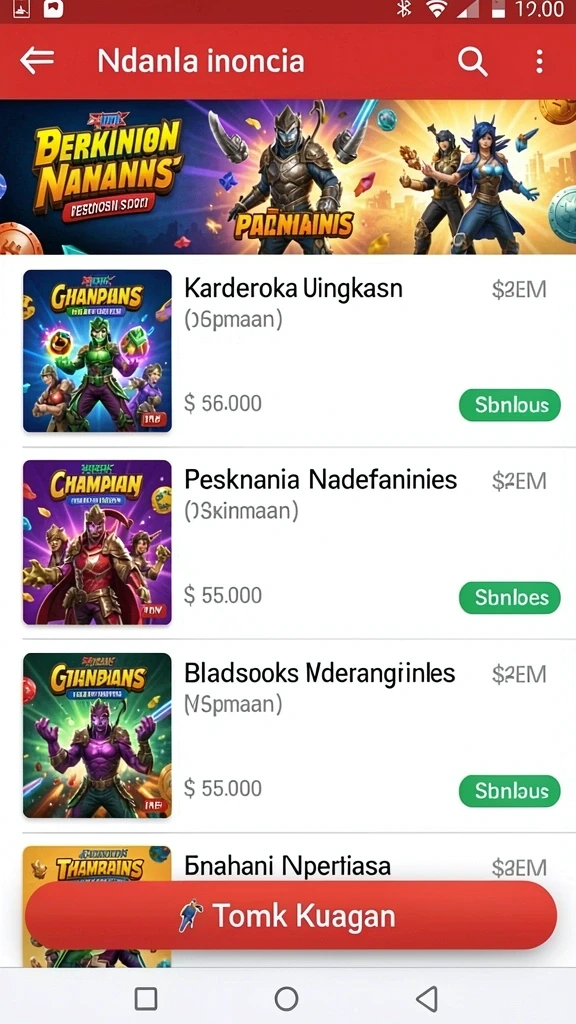Screen dimensions: 576x1024
Task: Tap the red Tomk Kuagan button
Action: (x=291, y=915)
